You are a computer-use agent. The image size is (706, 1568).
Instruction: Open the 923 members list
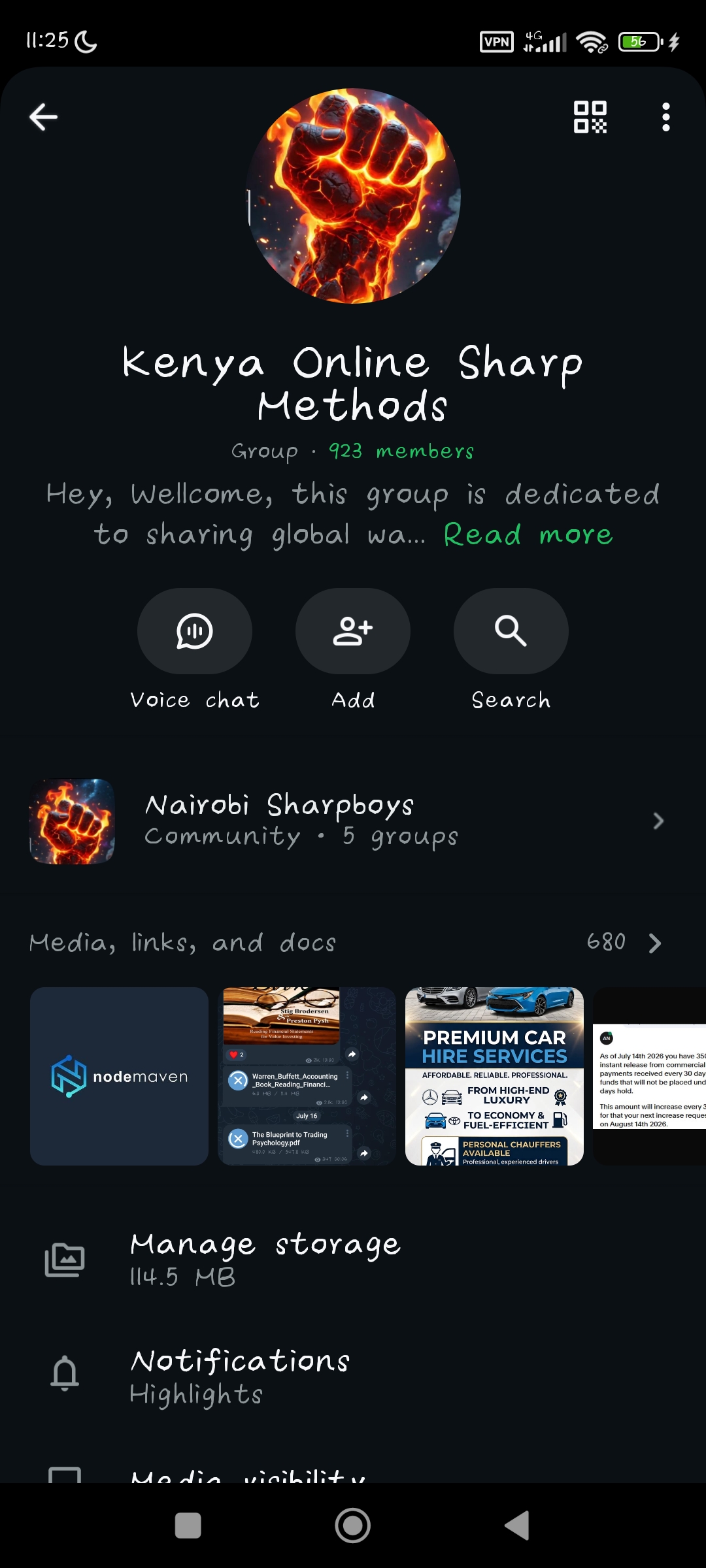pyautogui.click(x=401, y=451)
